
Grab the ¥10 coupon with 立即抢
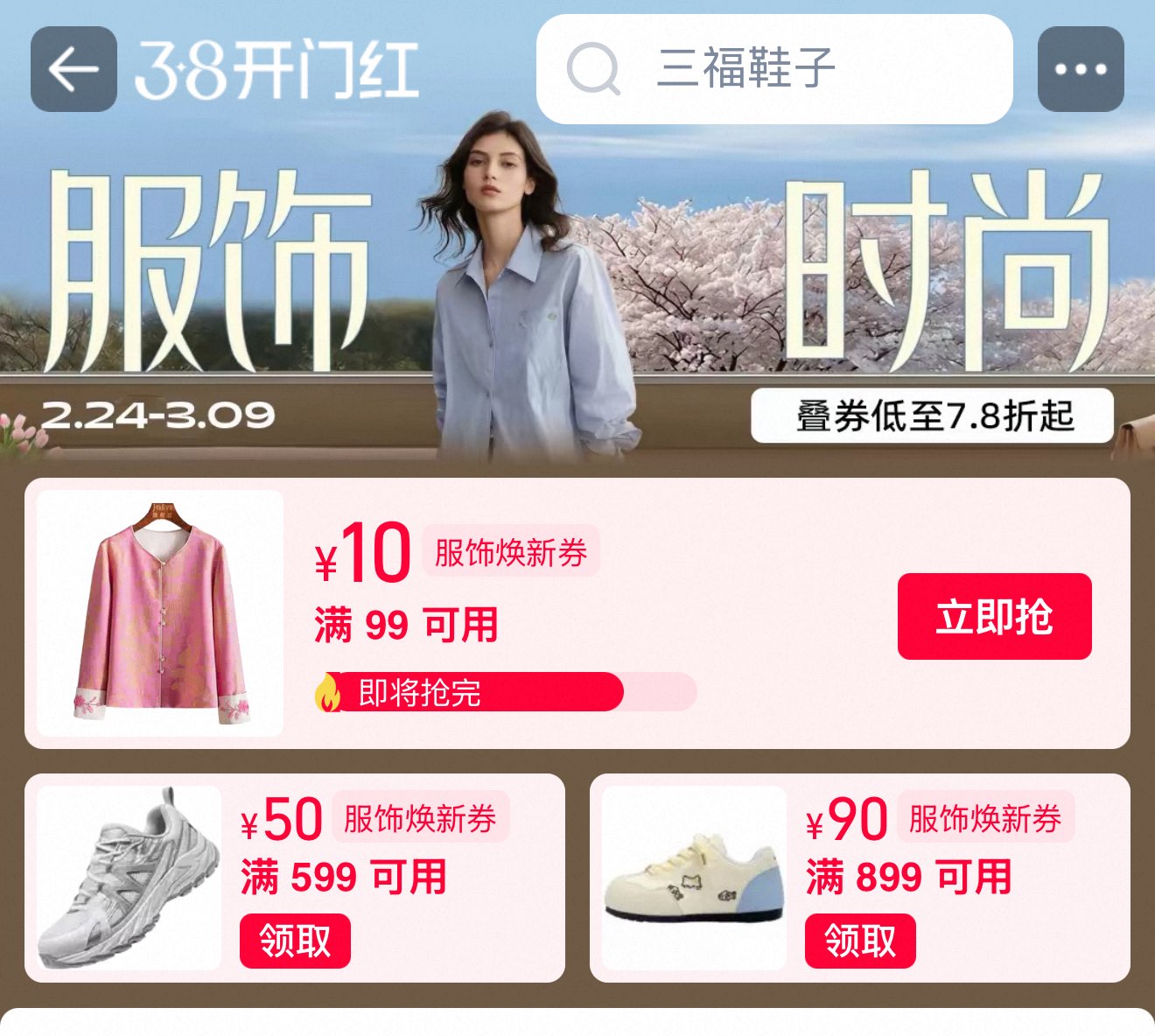click(x=994, y=616)
